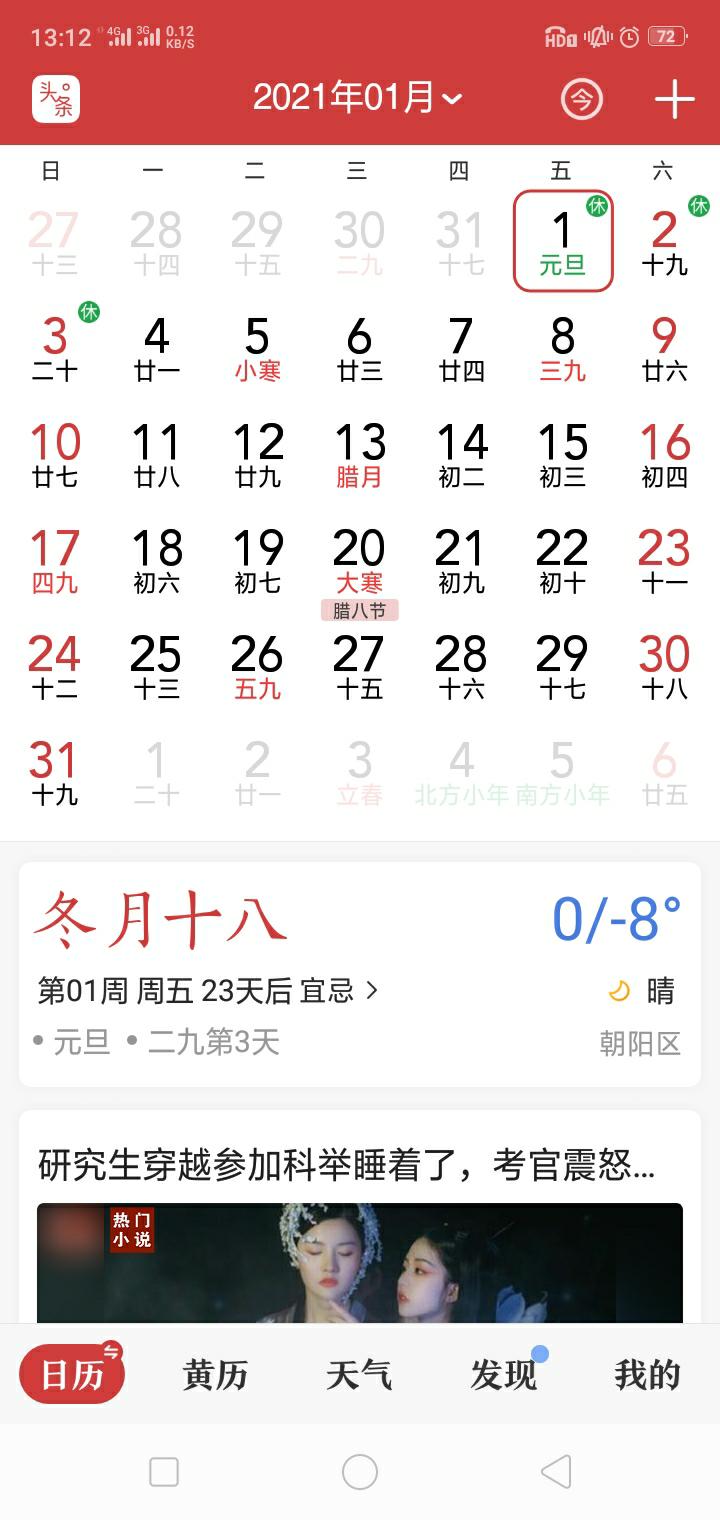
Task: Select January 20 大寒 date
Action: (x=359, y=560)
